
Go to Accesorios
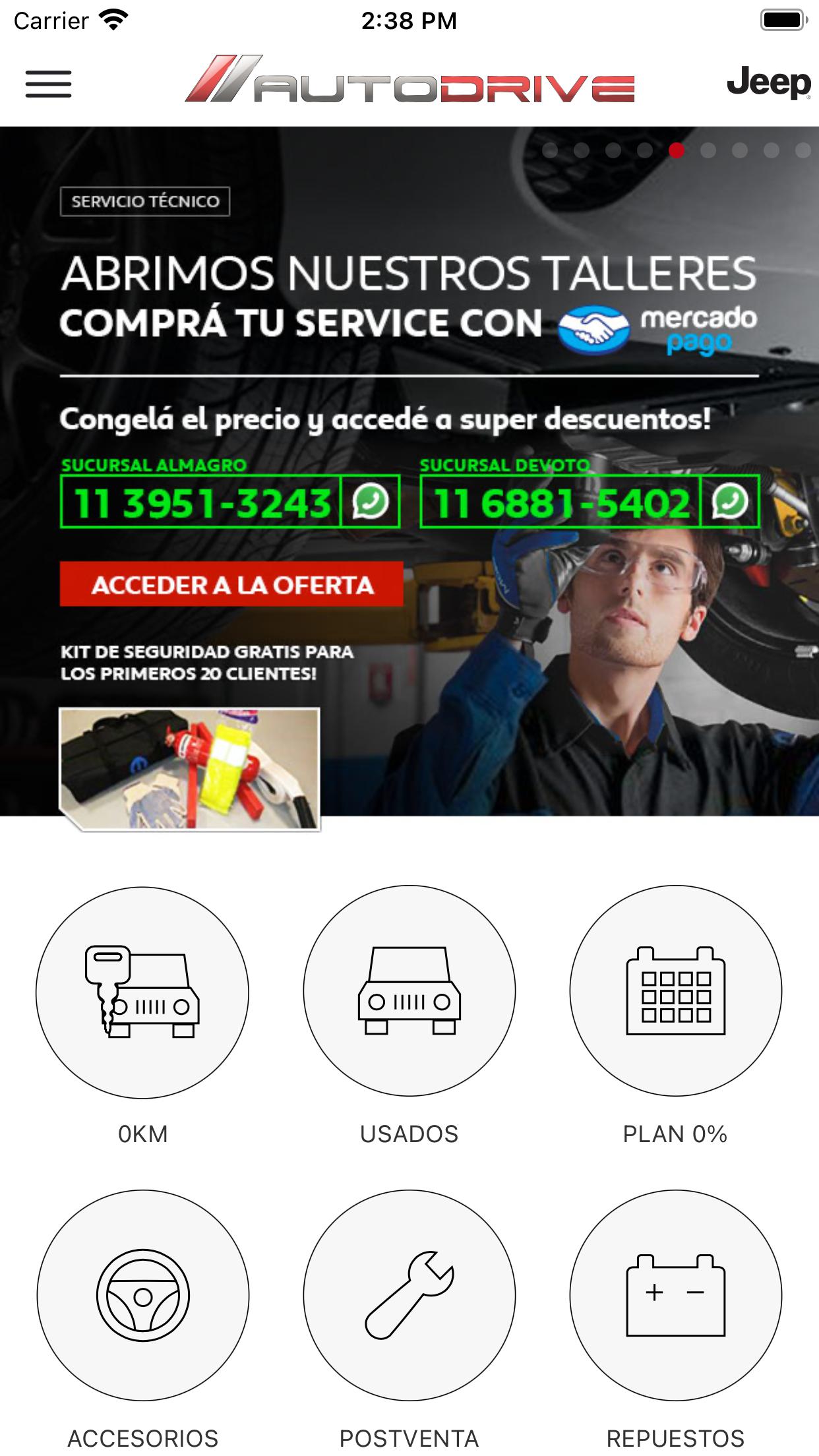[142, 1296]
